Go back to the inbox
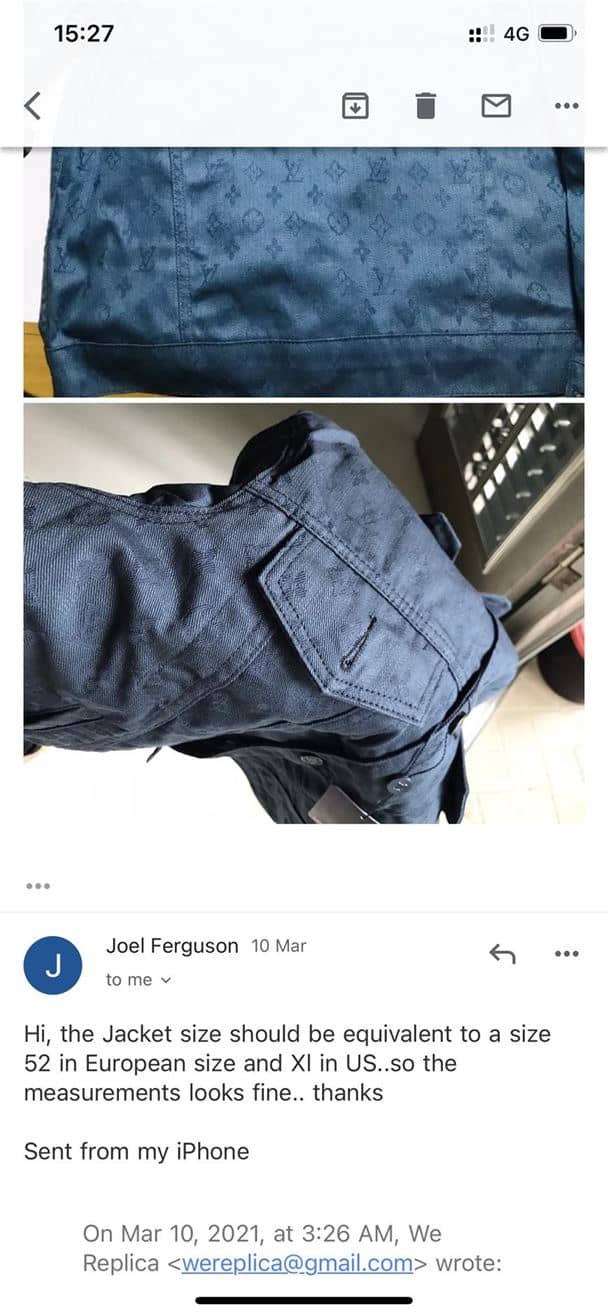 click(33, 105)
